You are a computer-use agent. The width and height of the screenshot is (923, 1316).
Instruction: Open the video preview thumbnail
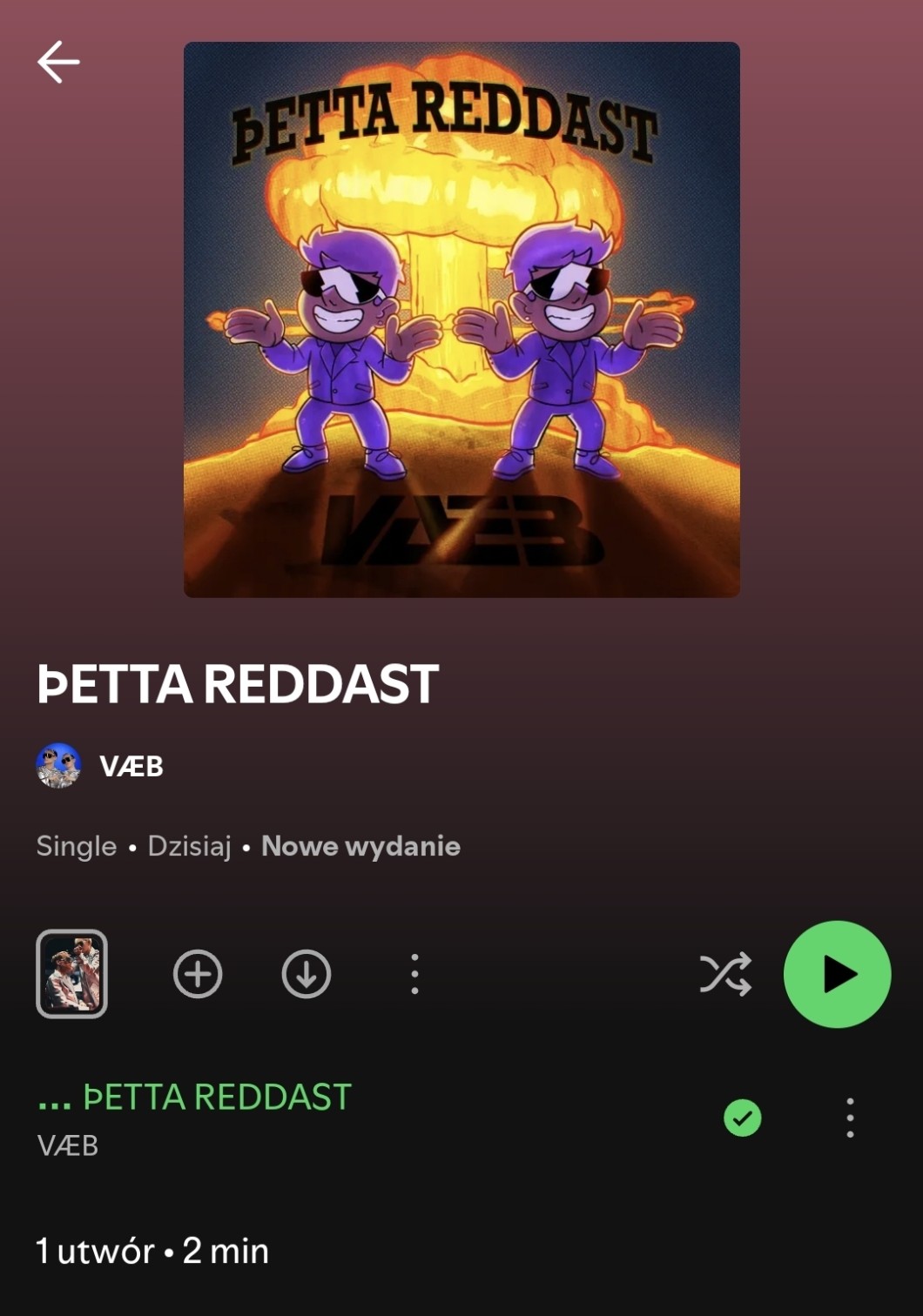click(x=71, y=974)
